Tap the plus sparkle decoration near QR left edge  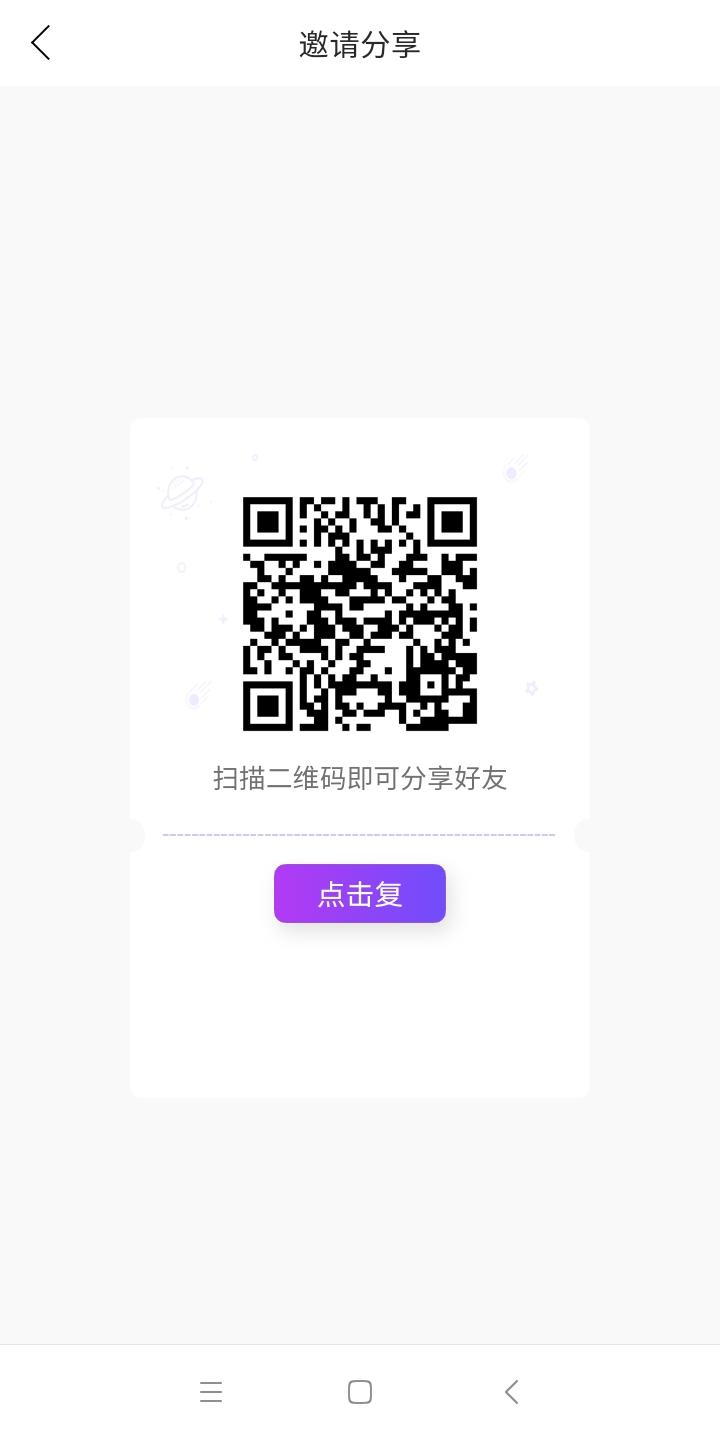tap(221, 617)
